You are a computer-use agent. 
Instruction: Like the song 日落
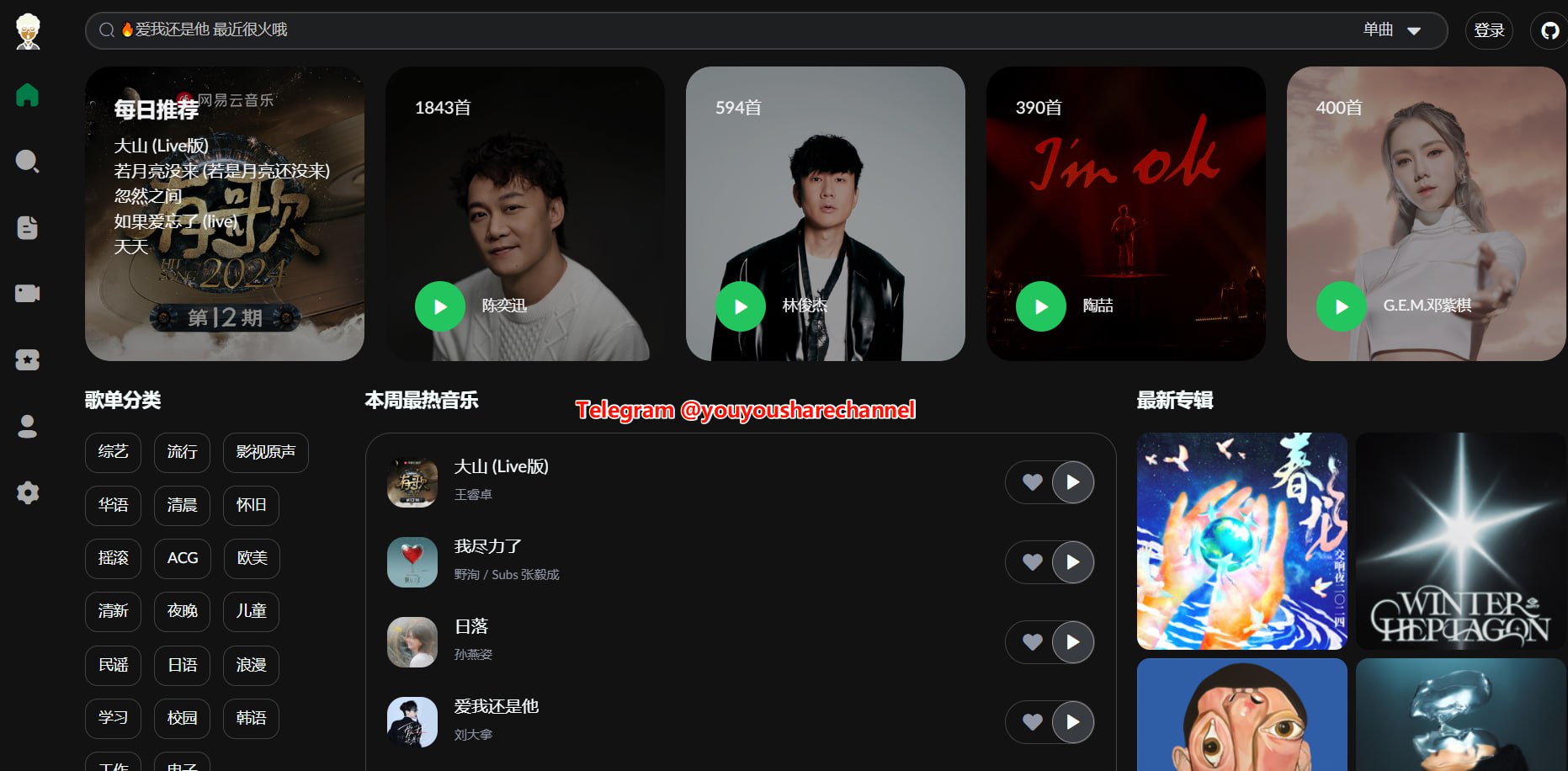click(1032, 642)
